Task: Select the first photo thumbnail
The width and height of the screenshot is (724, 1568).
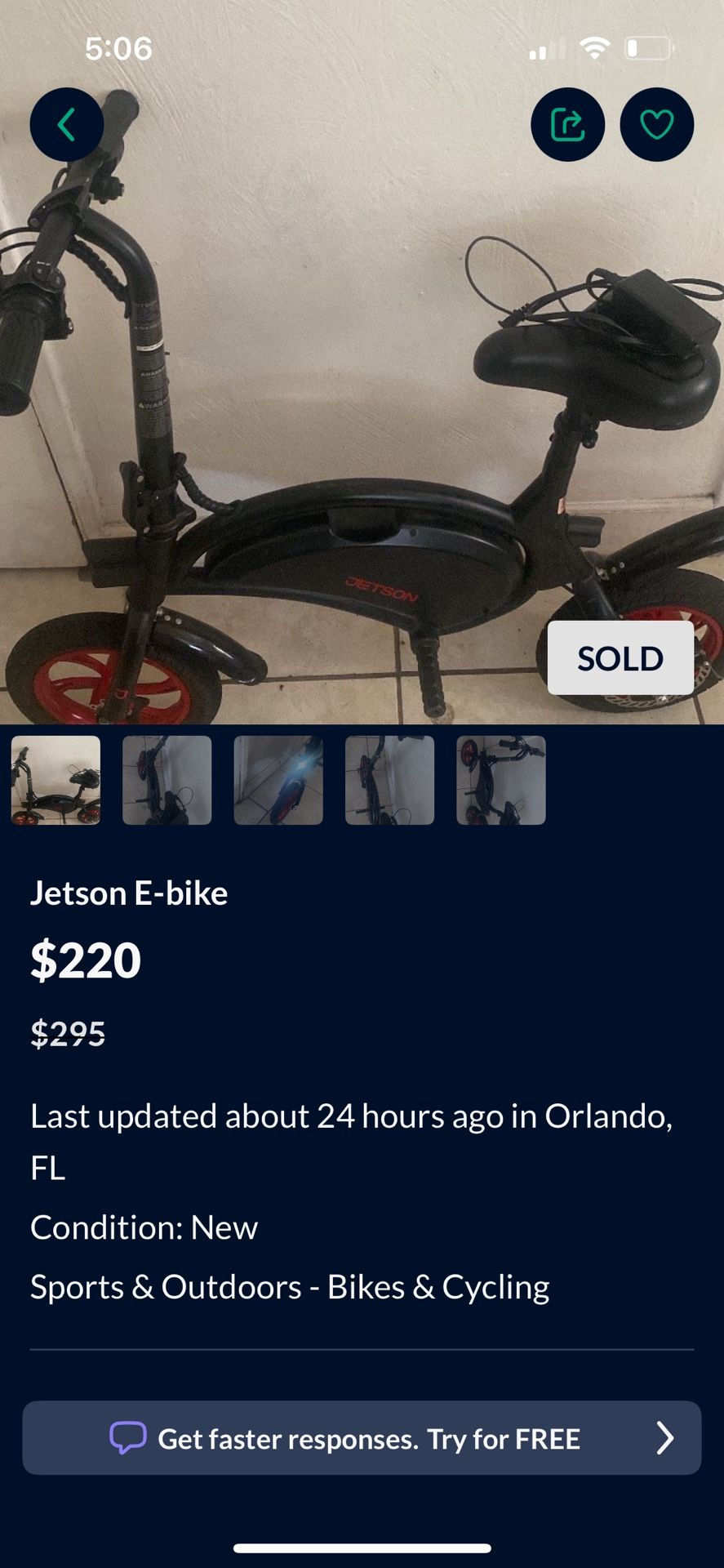Action: point(56,780)
